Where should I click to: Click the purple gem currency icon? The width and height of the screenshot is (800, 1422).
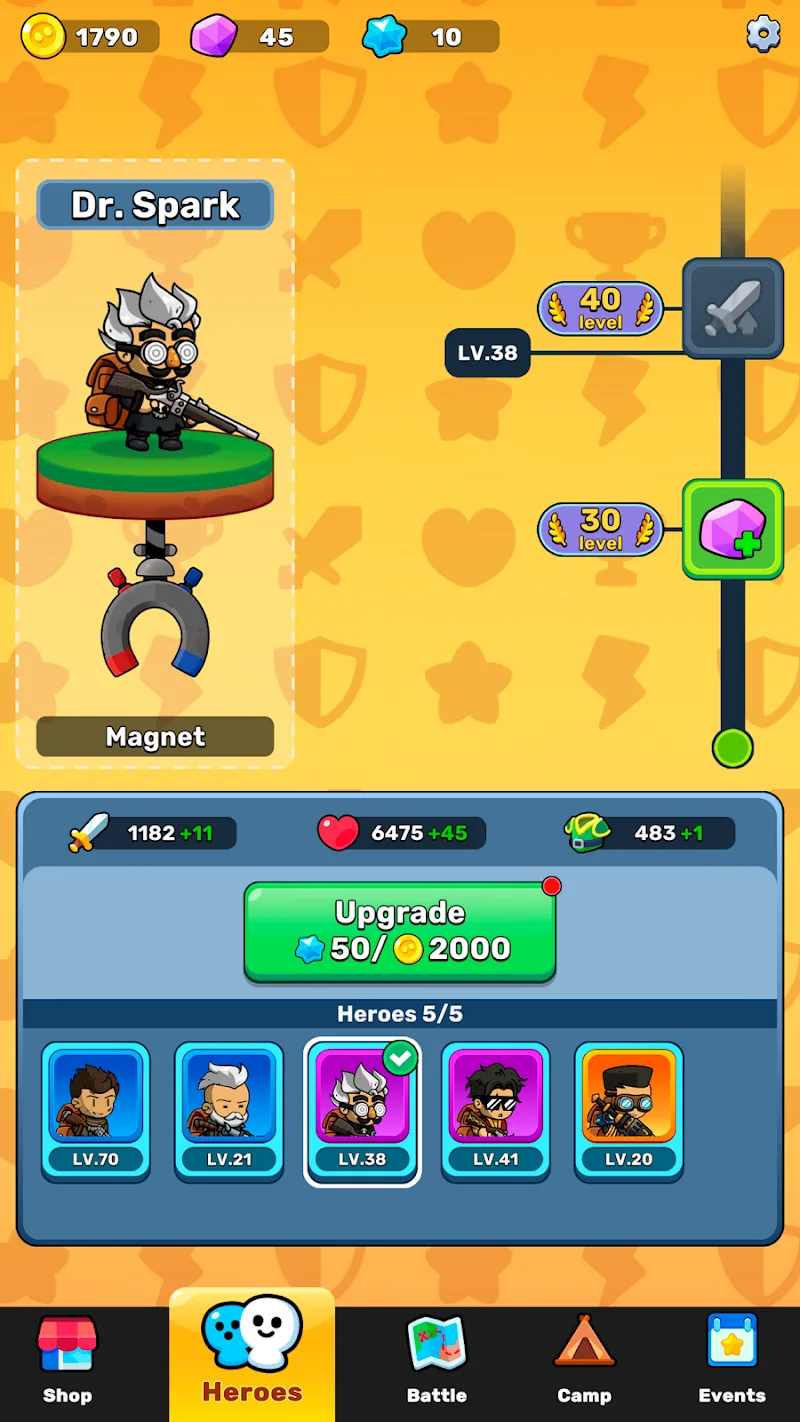213,34
